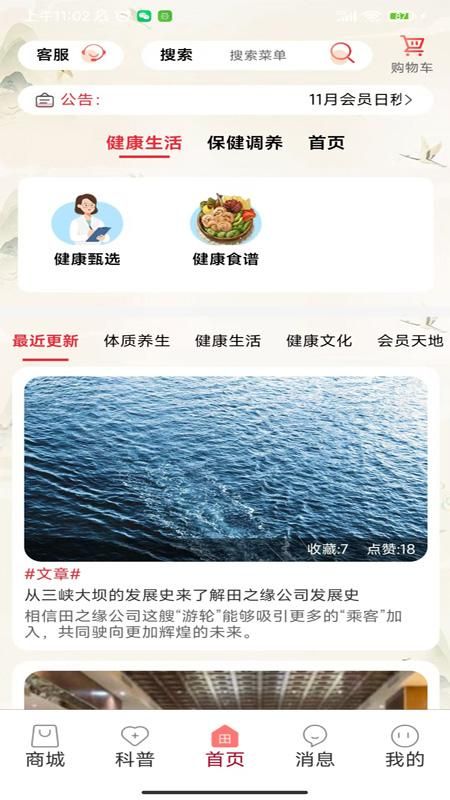Open 客服 customer service
Viewport: 450px width, 800px height.
(x=70, y=55)
